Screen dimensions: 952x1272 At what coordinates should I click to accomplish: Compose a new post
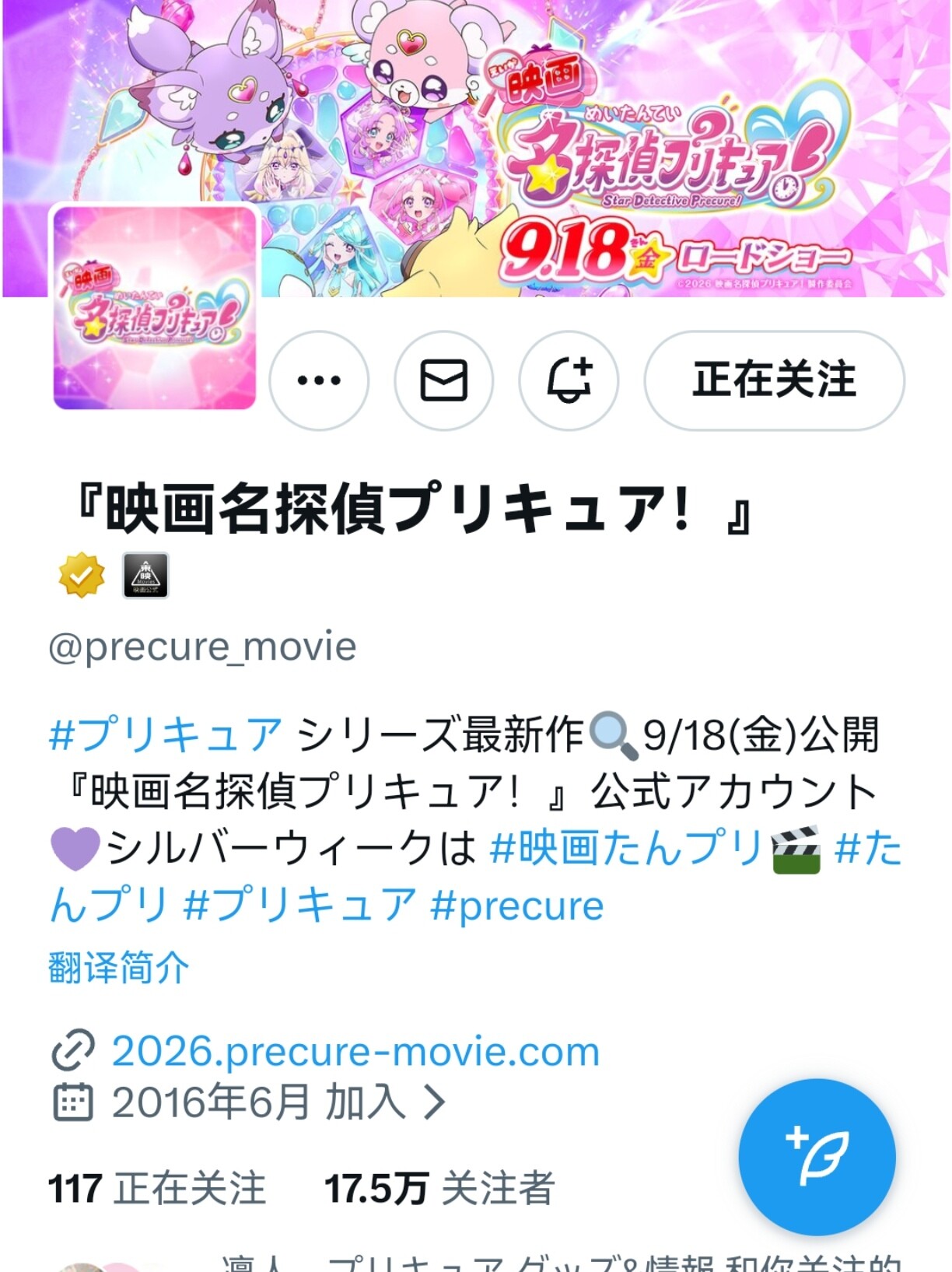pos(817,1157)
